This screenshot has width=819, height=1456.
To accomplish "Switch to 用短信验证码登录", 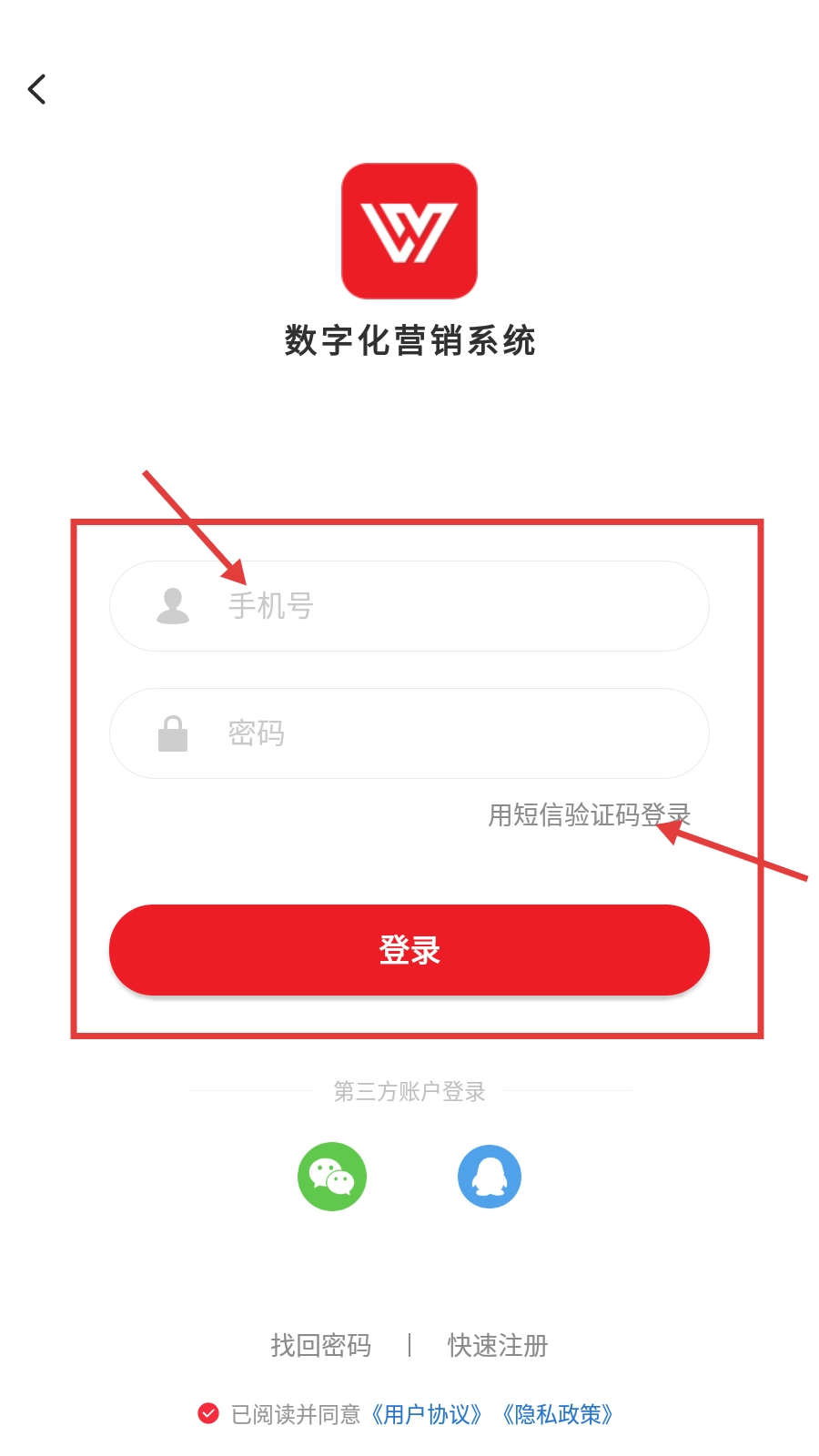I will [x=589, y=814].
